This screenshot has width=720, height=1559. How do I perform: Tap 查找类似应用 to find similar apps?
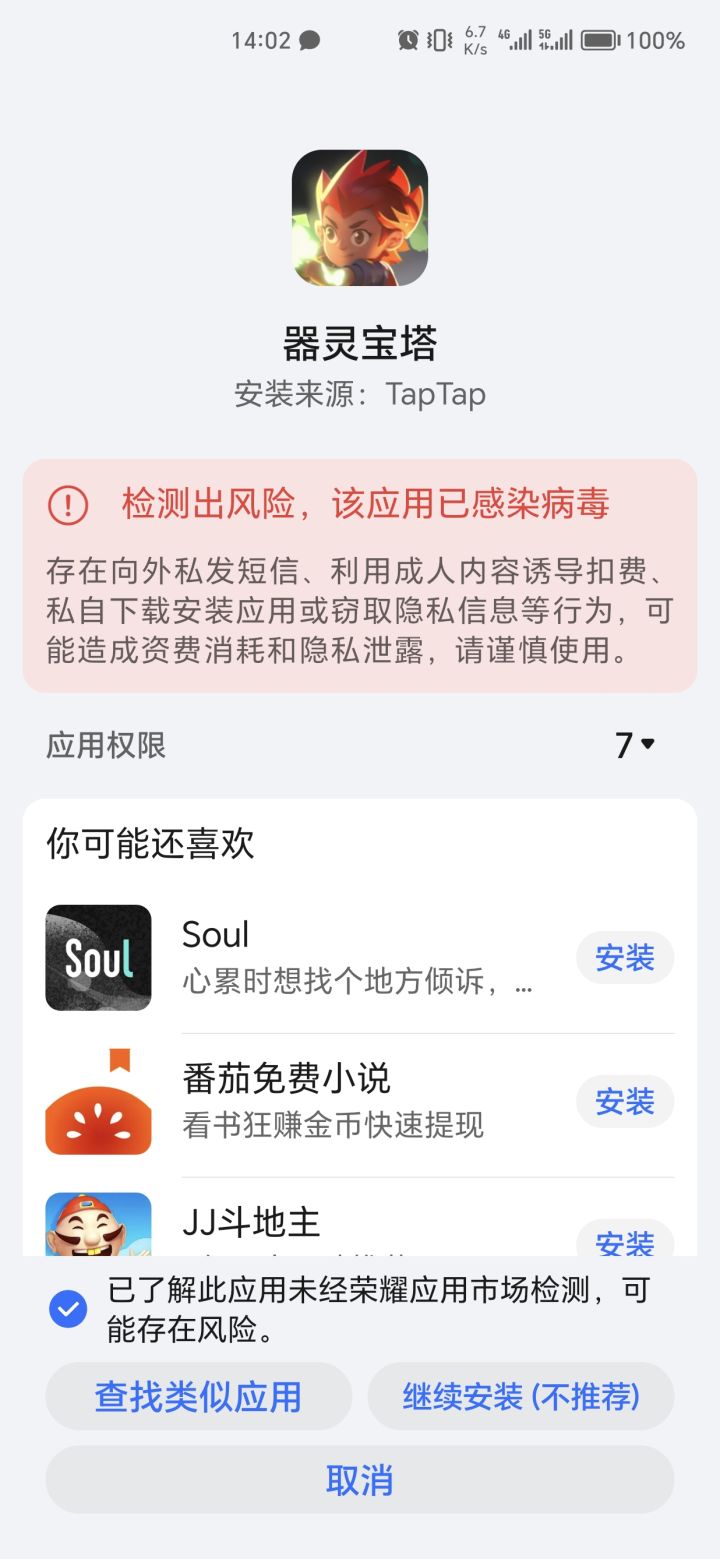[199, 1396]
